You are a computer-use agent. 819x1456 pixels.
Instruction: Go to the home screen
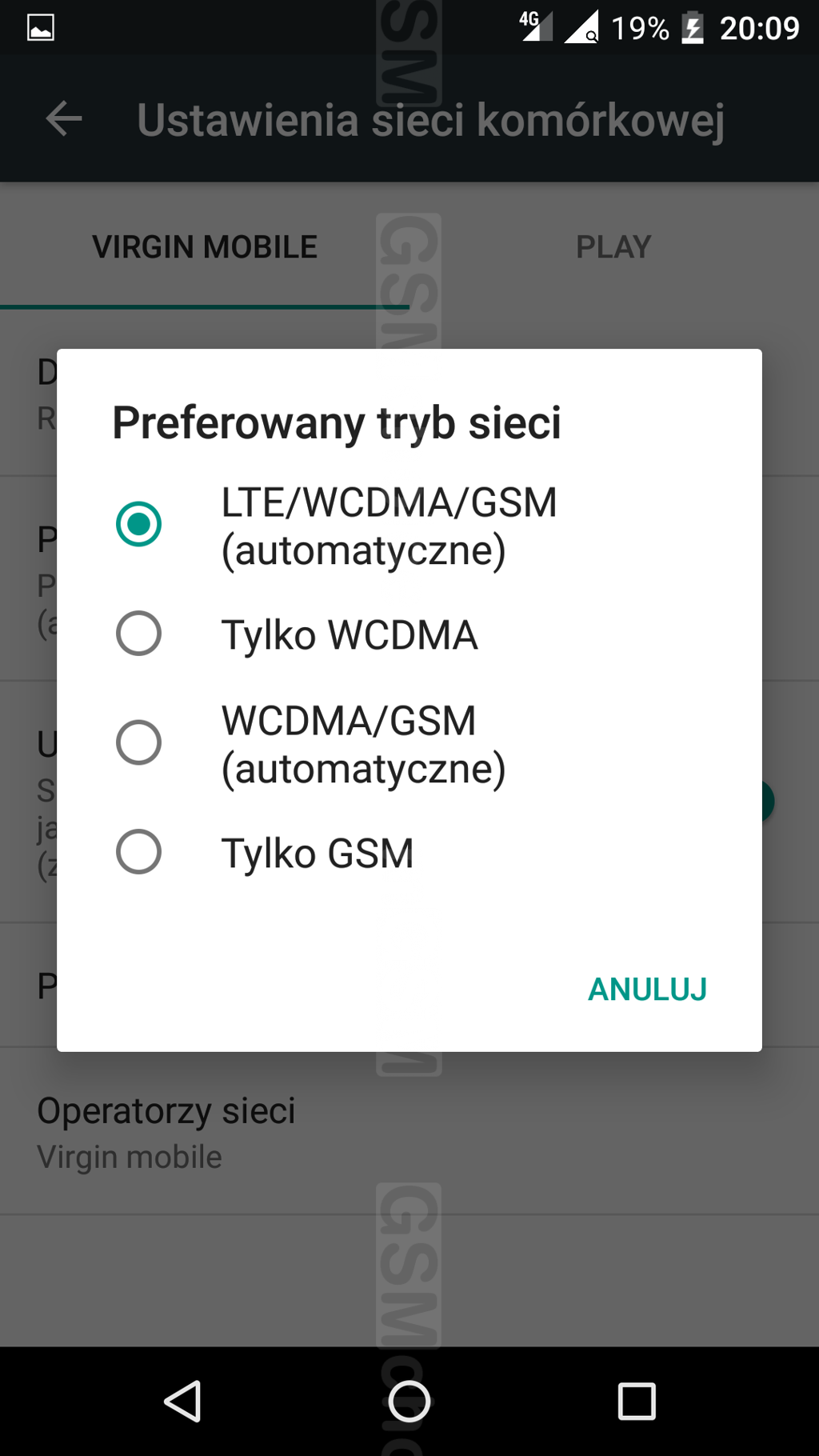(409, 1401)
